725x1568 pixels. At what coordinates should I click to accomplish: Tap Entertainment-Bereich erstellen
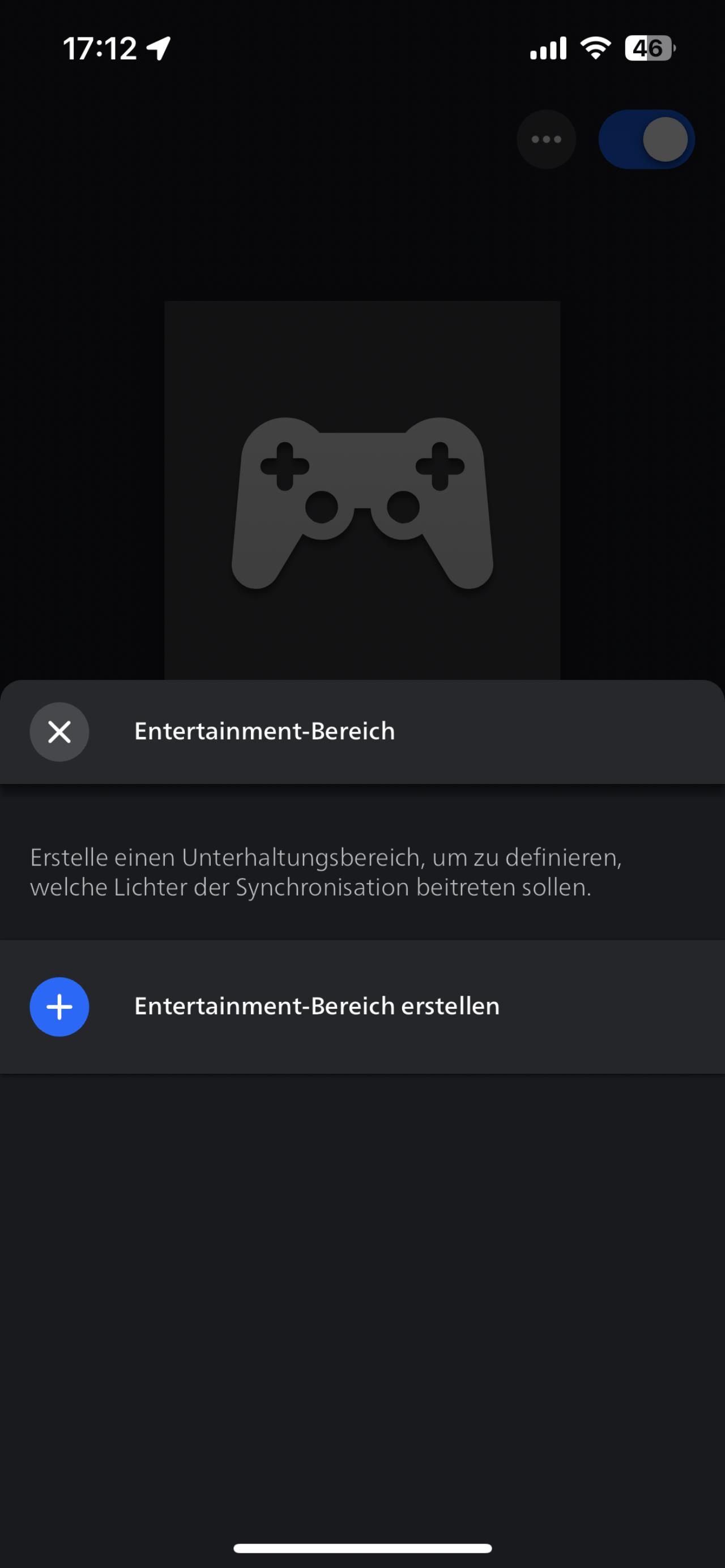pos(362,1007)
